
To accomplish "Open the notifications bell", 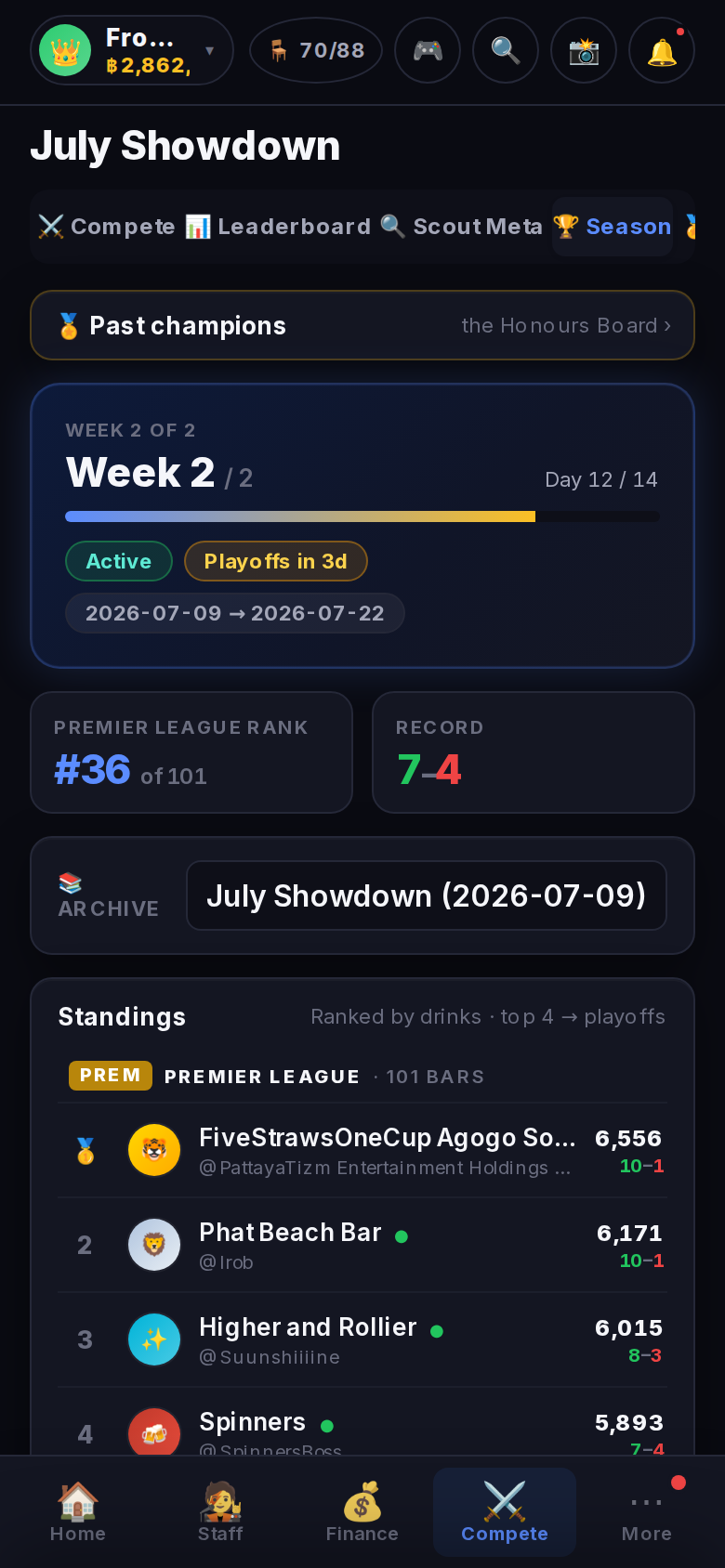I will pos(662,50).
